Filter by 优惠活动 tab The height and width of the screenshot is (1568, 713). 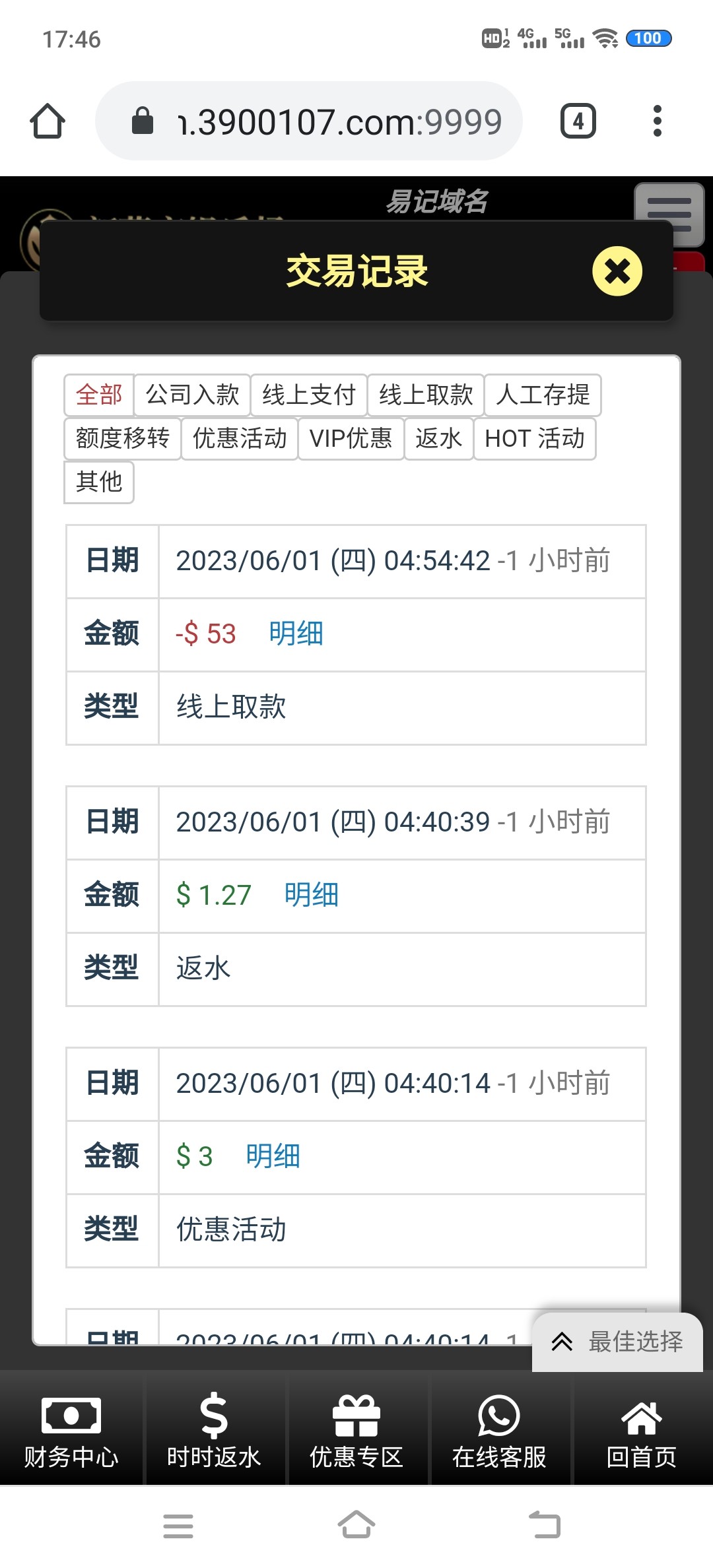(x=240, y=439)
